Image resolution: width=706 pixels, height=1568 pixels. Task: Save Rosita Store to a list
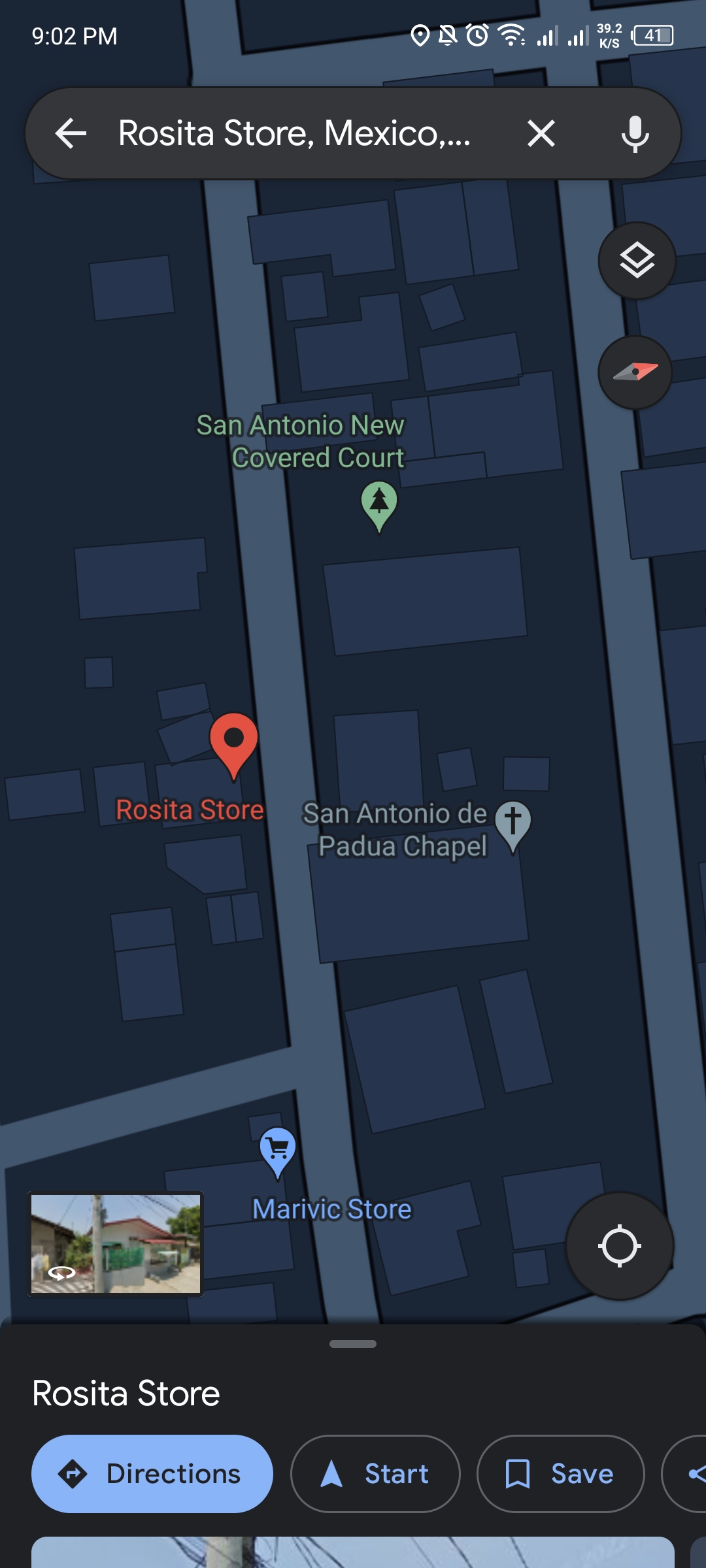coord(560,1474)
